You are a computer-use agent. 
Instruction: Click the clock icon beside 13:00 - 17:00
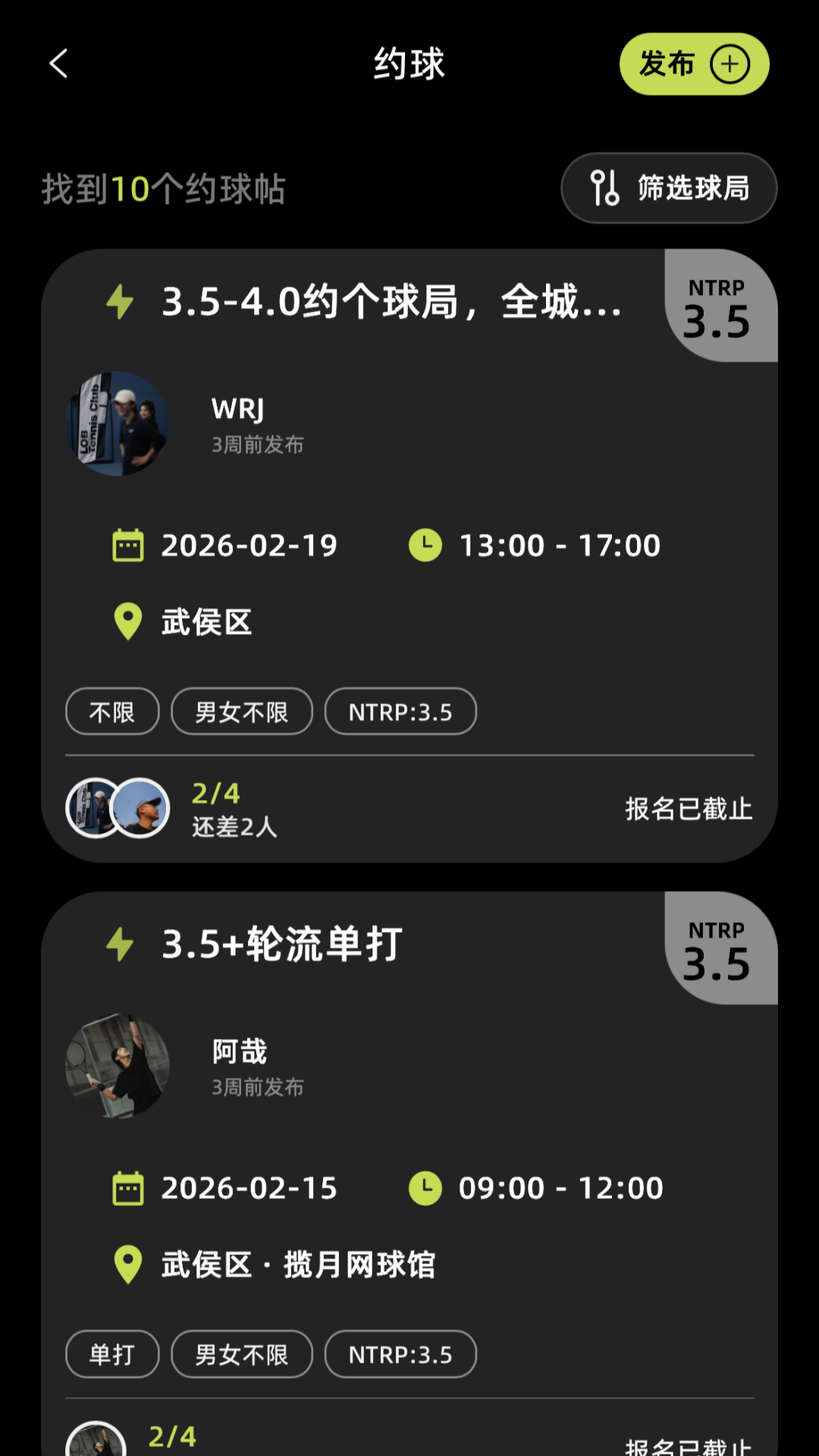tap(426, 544)
